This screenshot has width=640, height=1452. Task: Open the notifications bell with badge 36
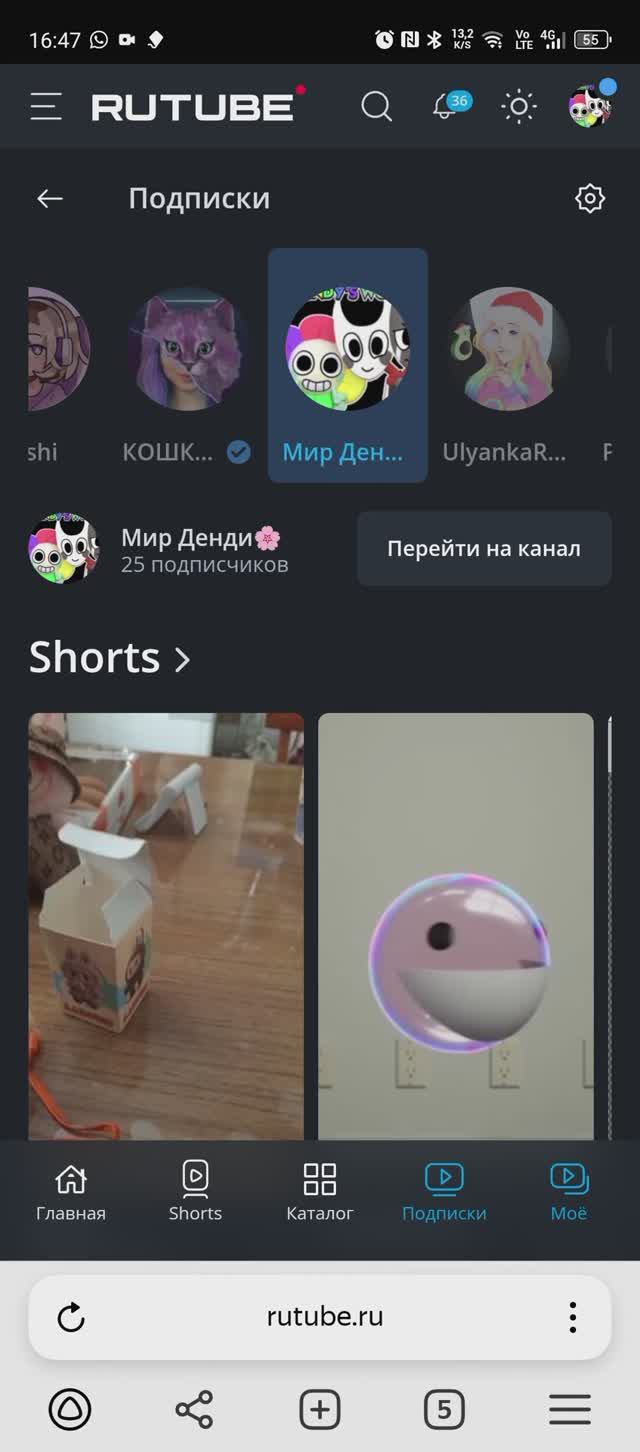446,106
